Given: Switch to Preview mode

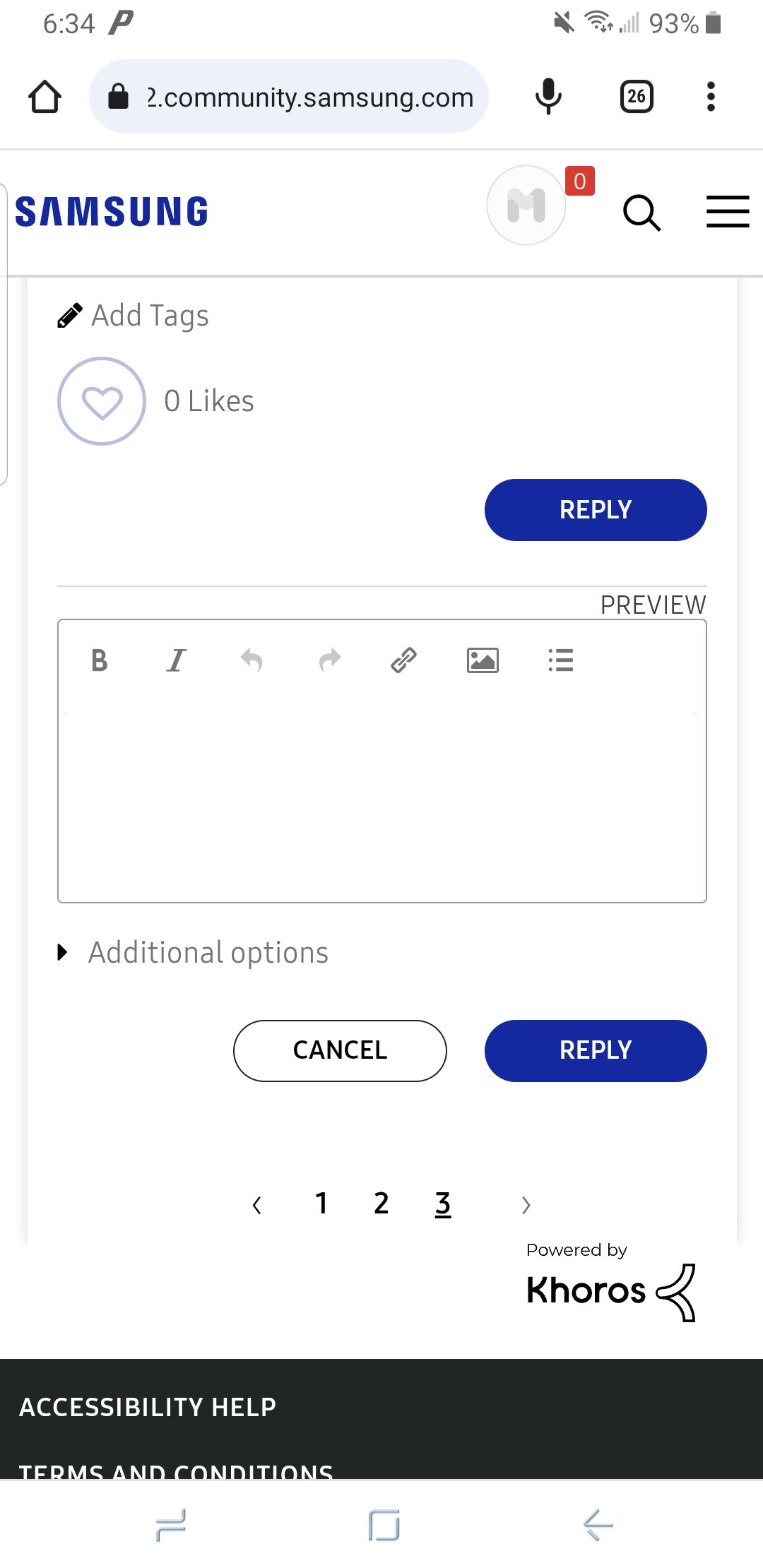Looking at the screenshot, I should click(x=653, y=605).
